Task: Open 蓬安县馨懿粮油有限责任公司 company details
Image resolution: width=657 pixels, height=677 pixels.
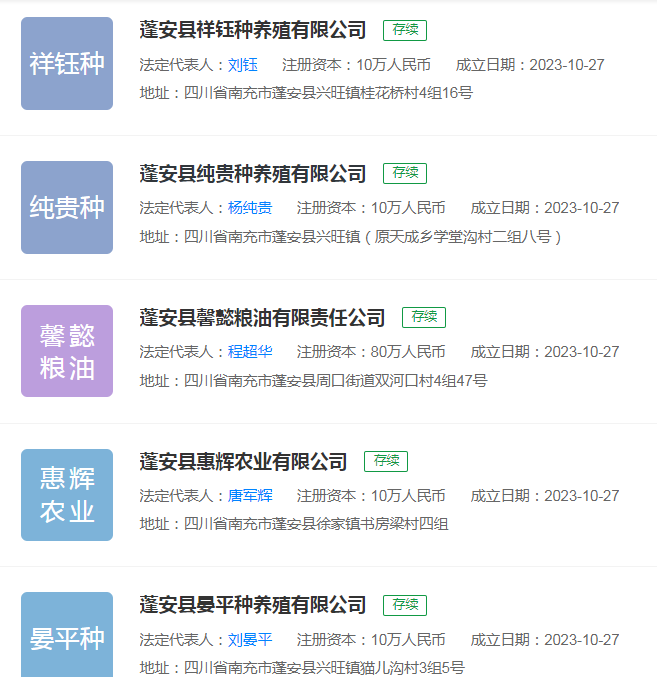Action: (262, 318)
